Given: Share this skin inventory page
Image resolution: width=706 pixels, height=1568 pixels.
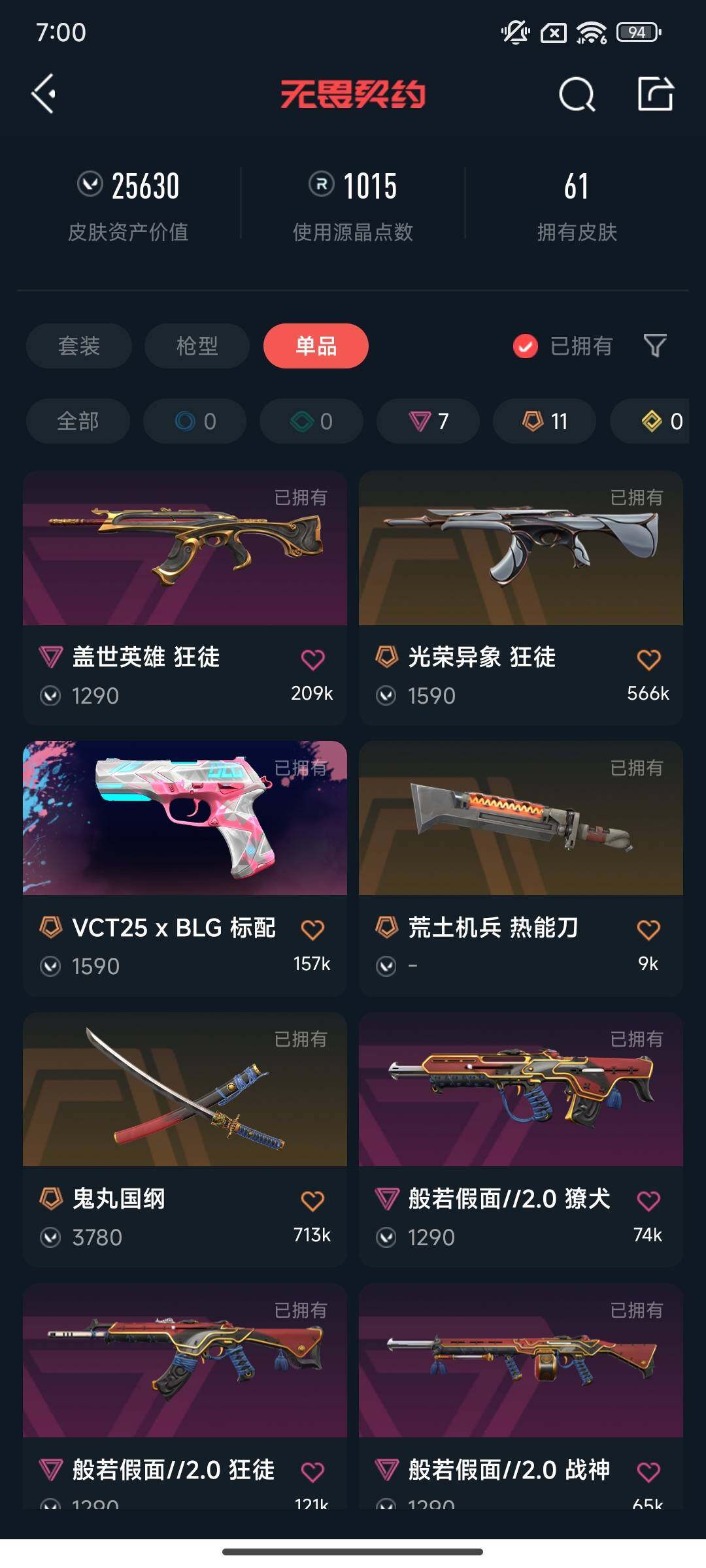Looking at the screenshot, I should (x=655, y=94).
